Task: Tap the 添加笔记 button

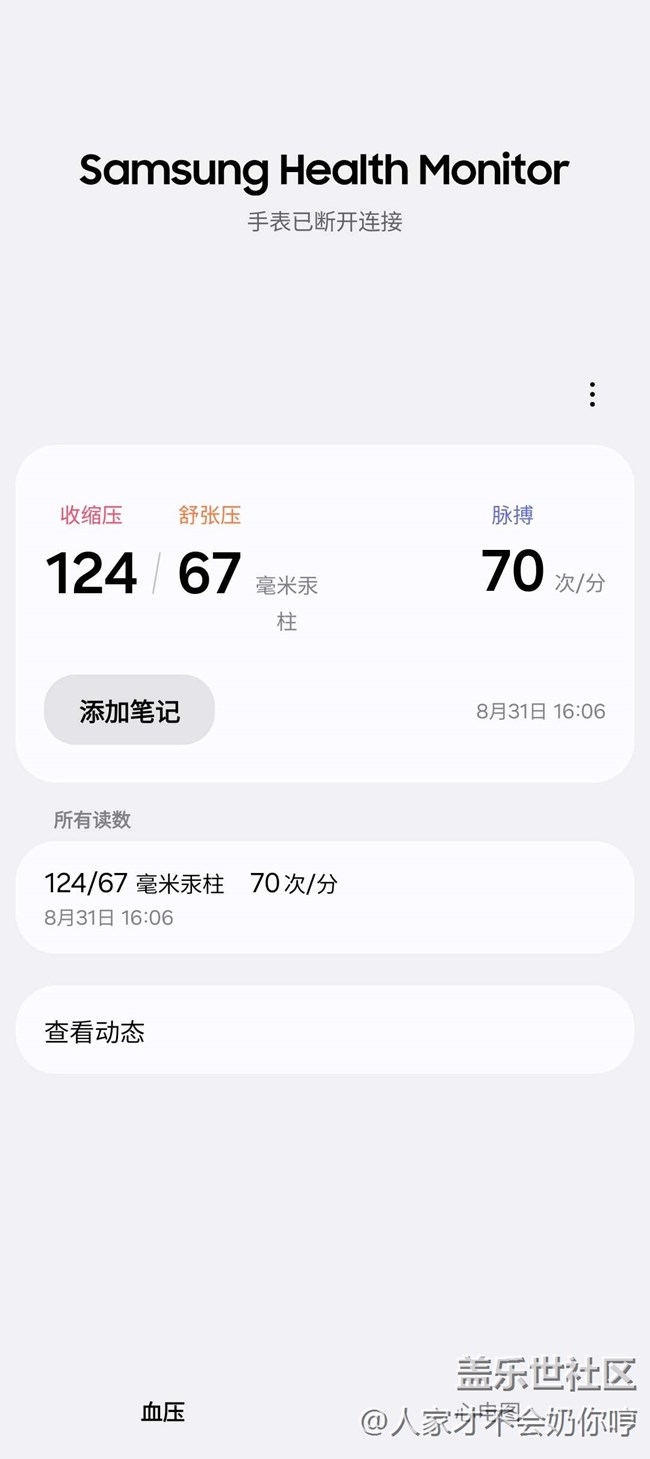Action: pos(129,711)
